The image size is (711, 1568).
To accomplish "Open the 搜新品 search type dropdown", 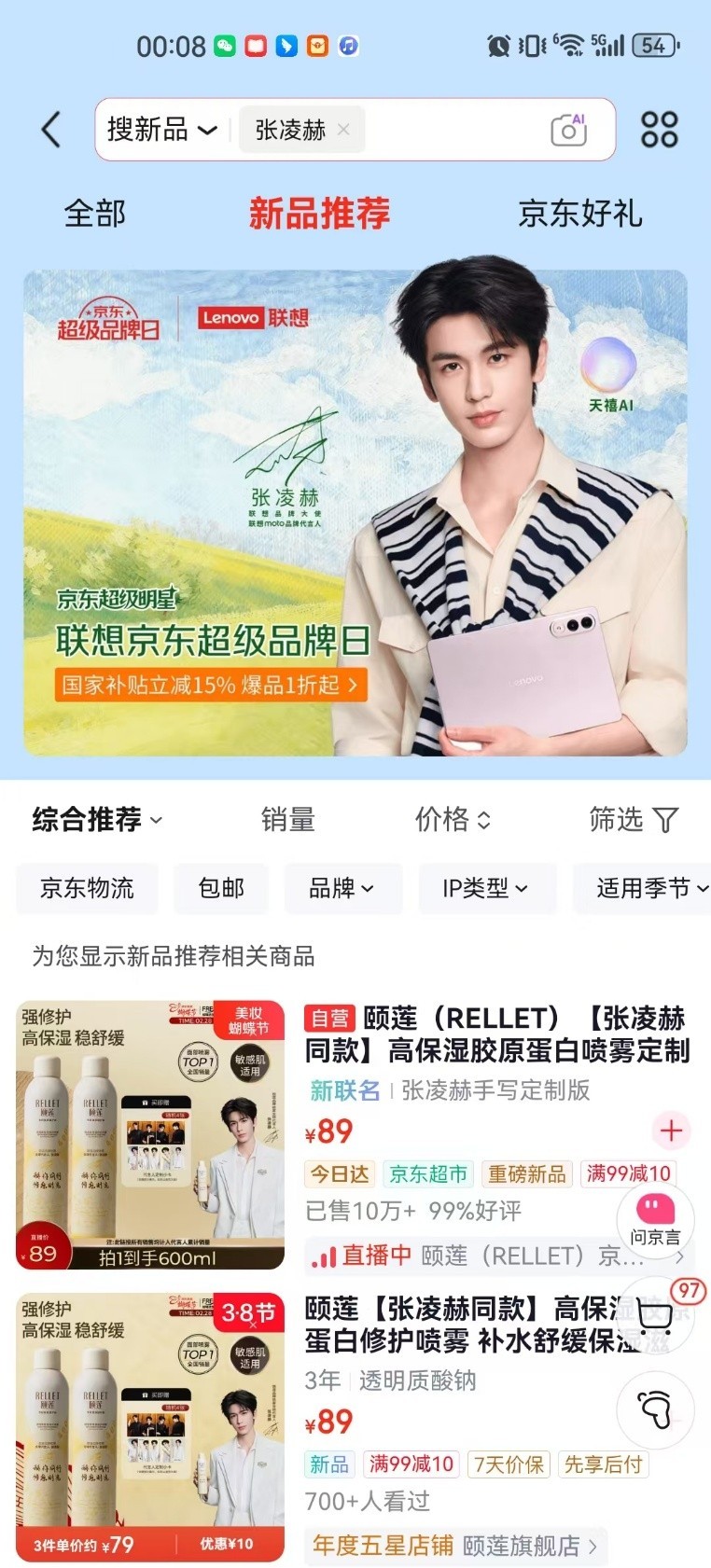I will 161,130.
